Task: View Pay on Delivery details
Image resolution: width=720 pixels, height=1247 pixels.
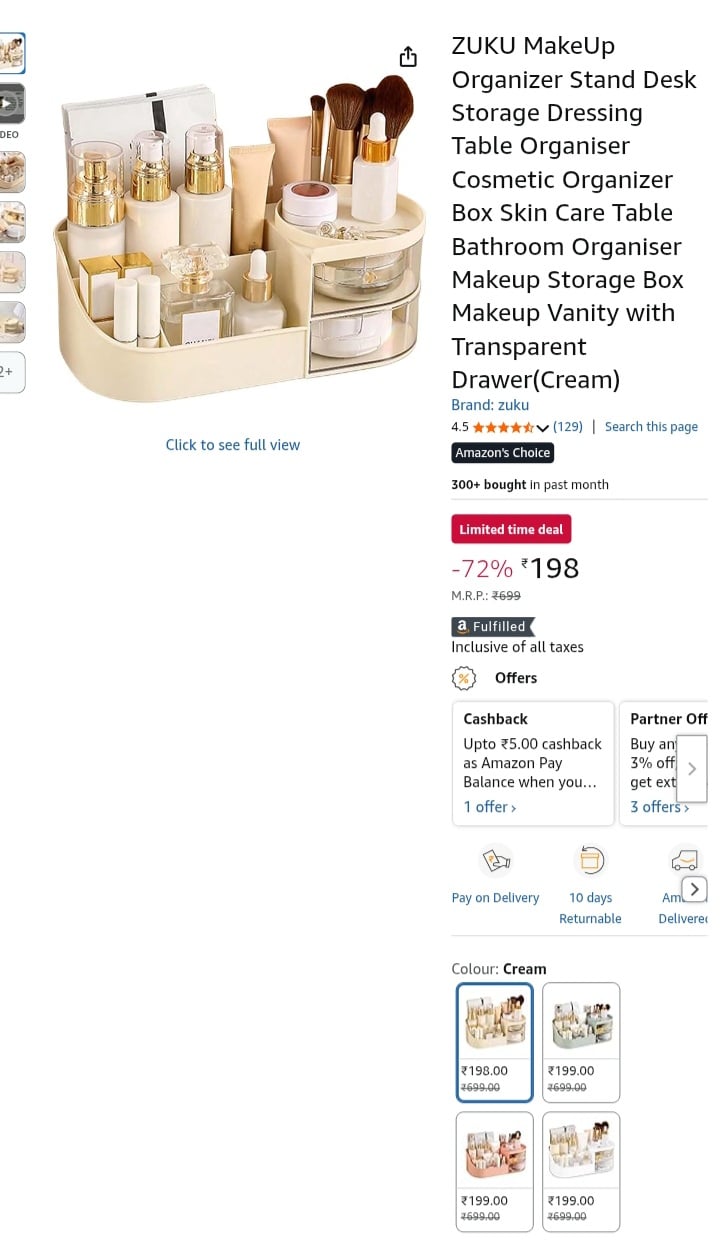Action: [496, 876]
